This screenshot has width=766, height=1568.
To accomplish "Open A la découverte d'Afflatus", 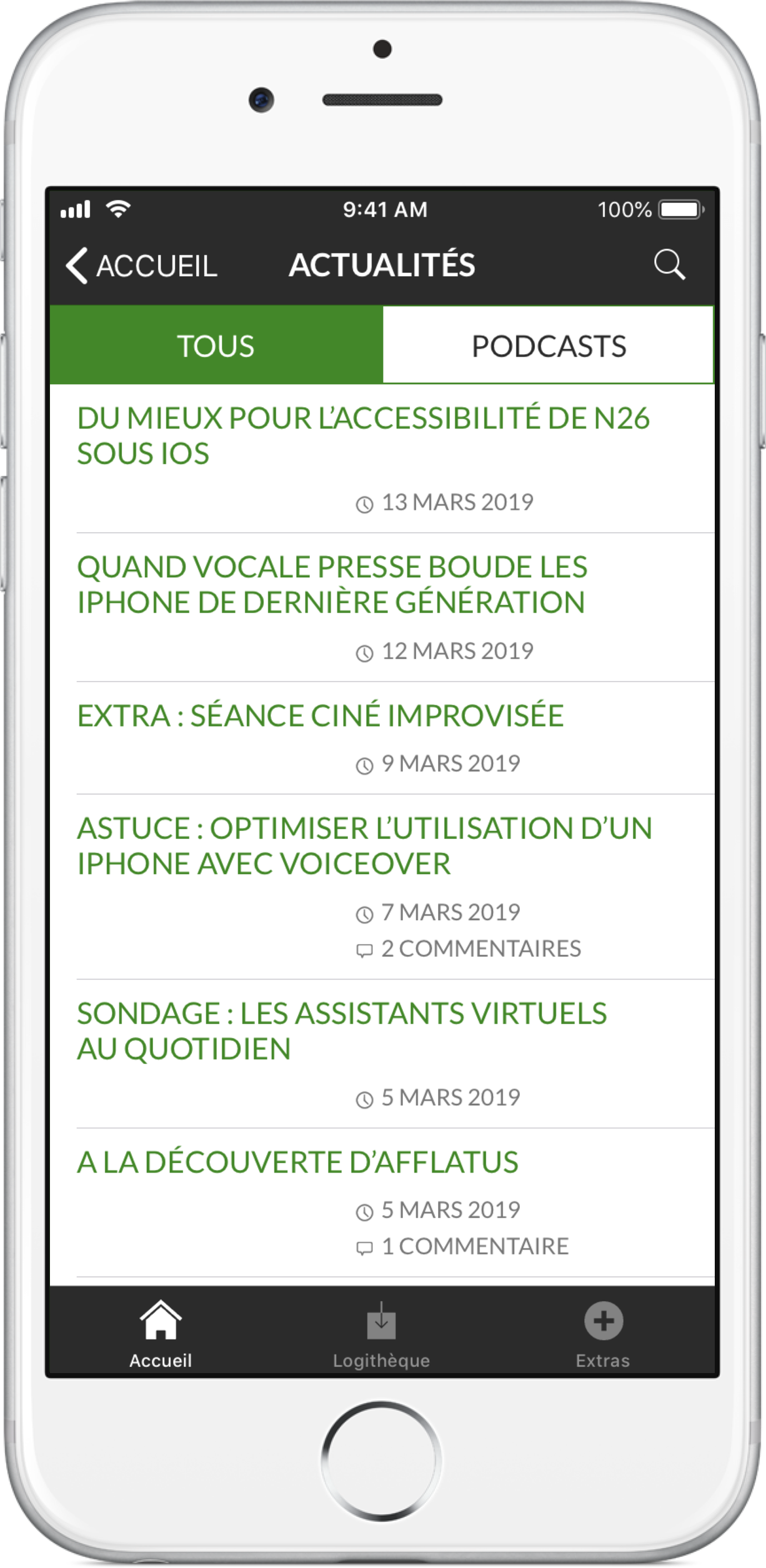I will pyautogui.click(x=297, y=1163).
